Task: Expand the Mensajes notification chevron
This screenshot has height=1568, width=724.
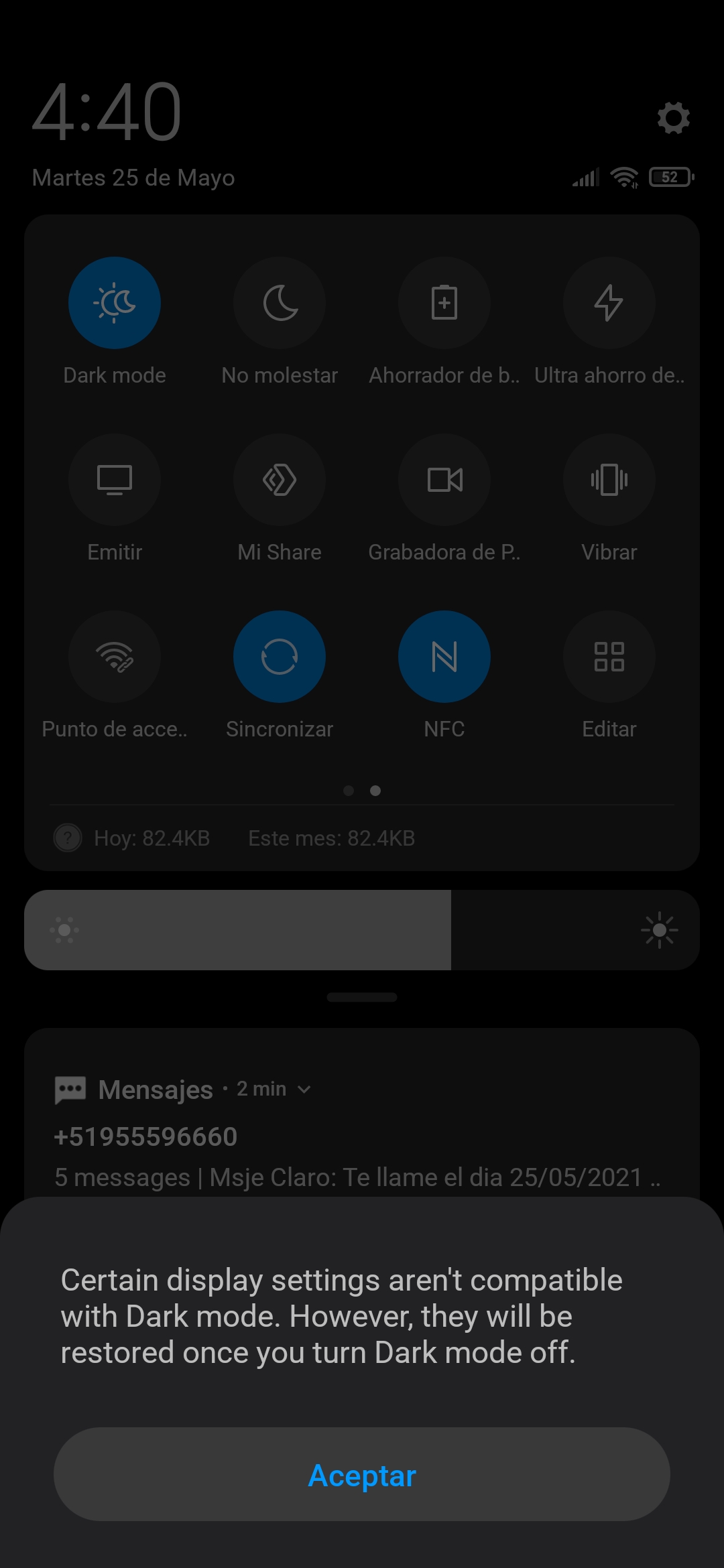Action: point(304,1090)
